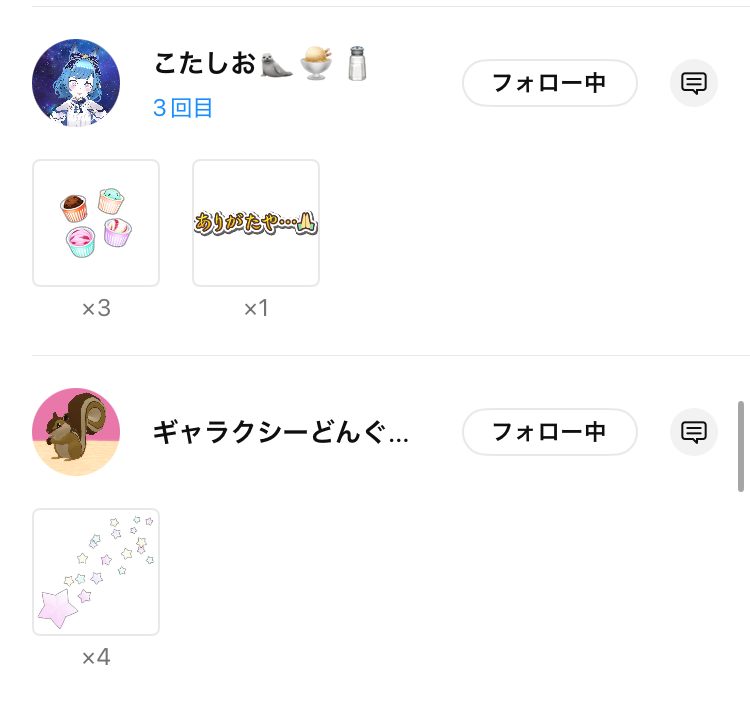The height and width of the screenshot is (702, 750).
Task: Open the comment icon next to こたしお
Action: 694,83
